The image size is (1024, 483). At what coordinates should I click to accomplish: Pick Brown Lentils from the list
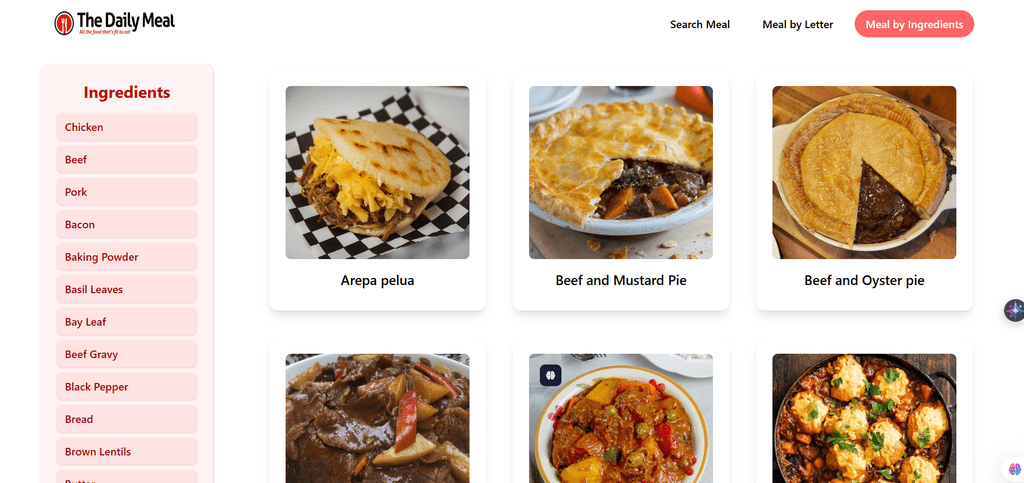click(x=126, y=452)
